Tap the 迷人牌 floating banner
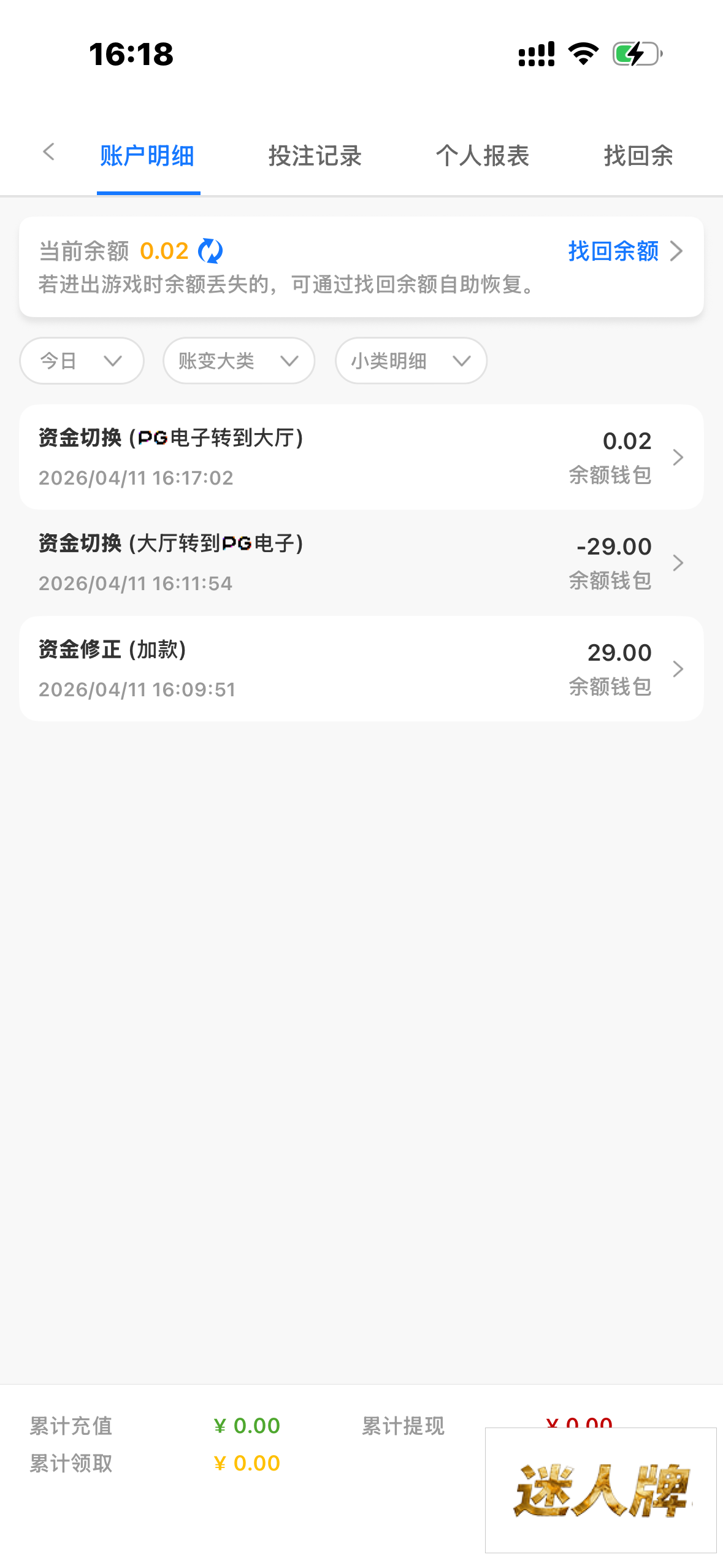 [x=600, y=1490]
